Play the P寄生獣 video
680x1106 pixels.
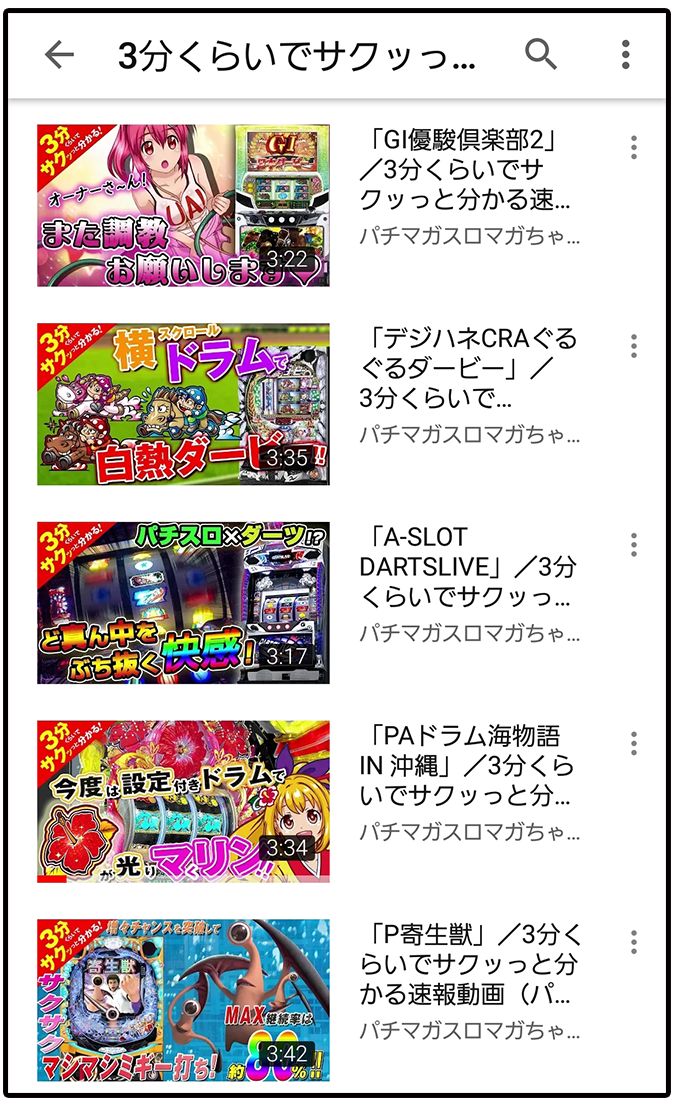pyautogui.click(x=183, y=1000)
